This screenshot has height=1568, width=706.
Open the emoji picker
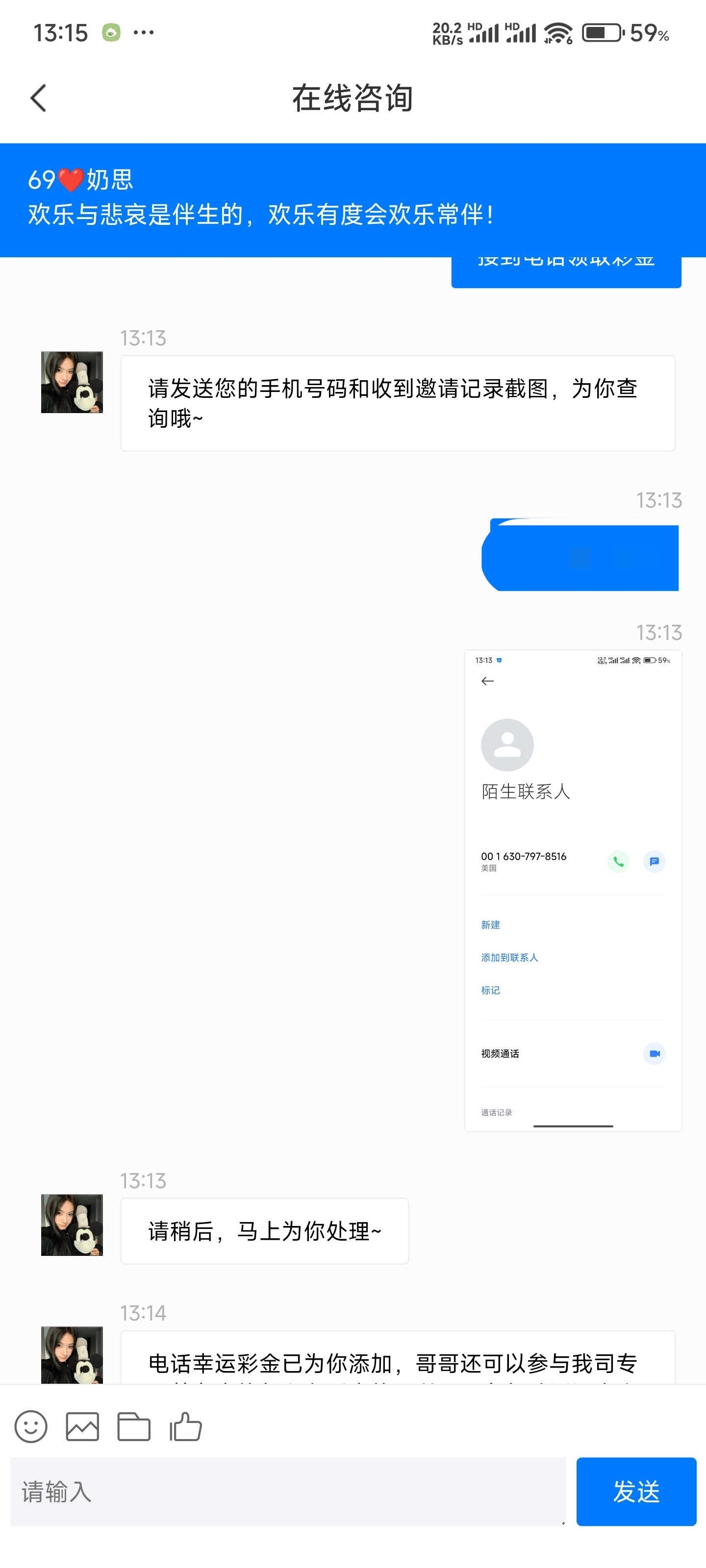(x=31, y=1426)
